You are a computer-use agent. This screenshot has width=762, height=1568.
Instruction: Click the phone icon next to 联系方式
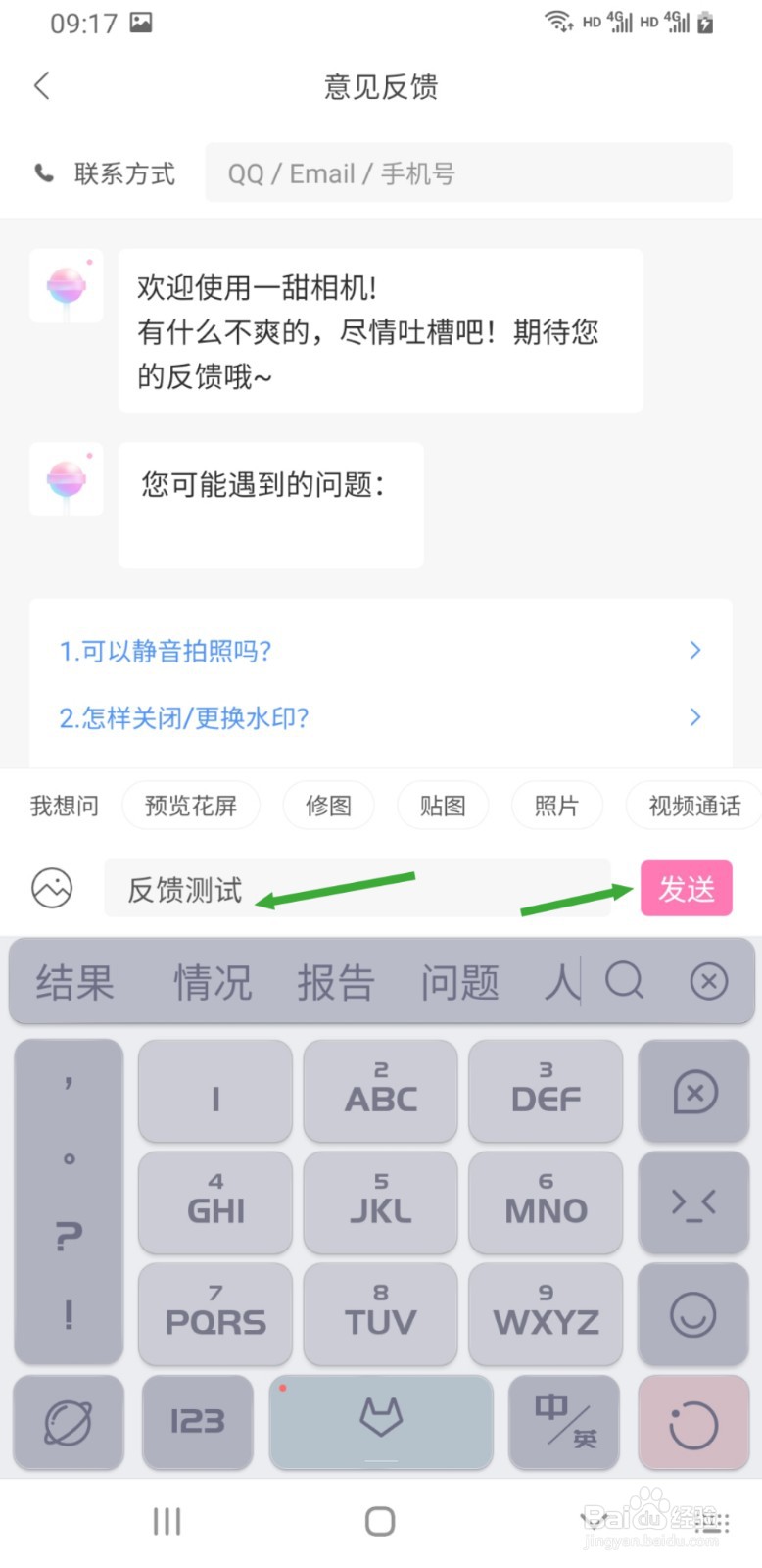43,172
